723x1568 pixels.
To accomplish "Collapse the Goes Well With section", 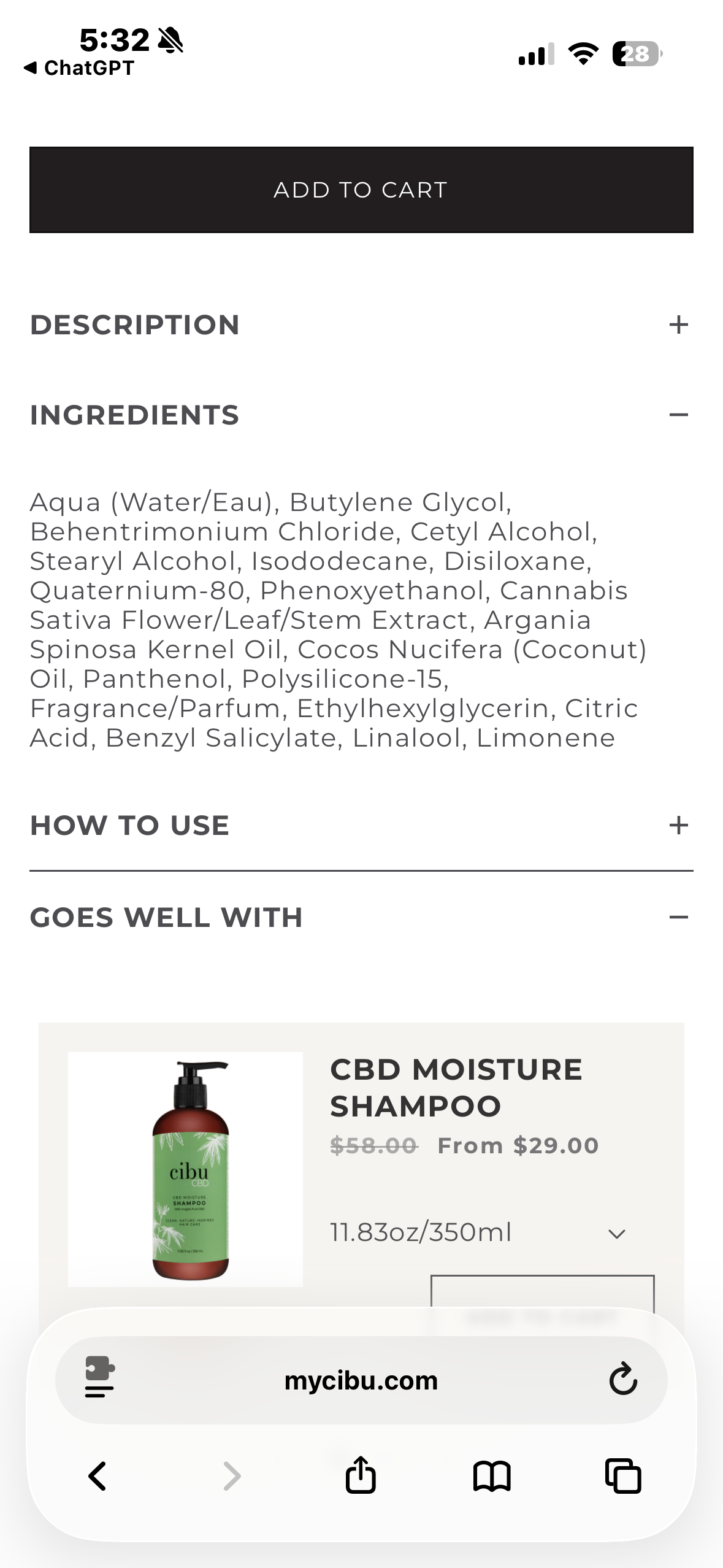I will click(678, 918).
